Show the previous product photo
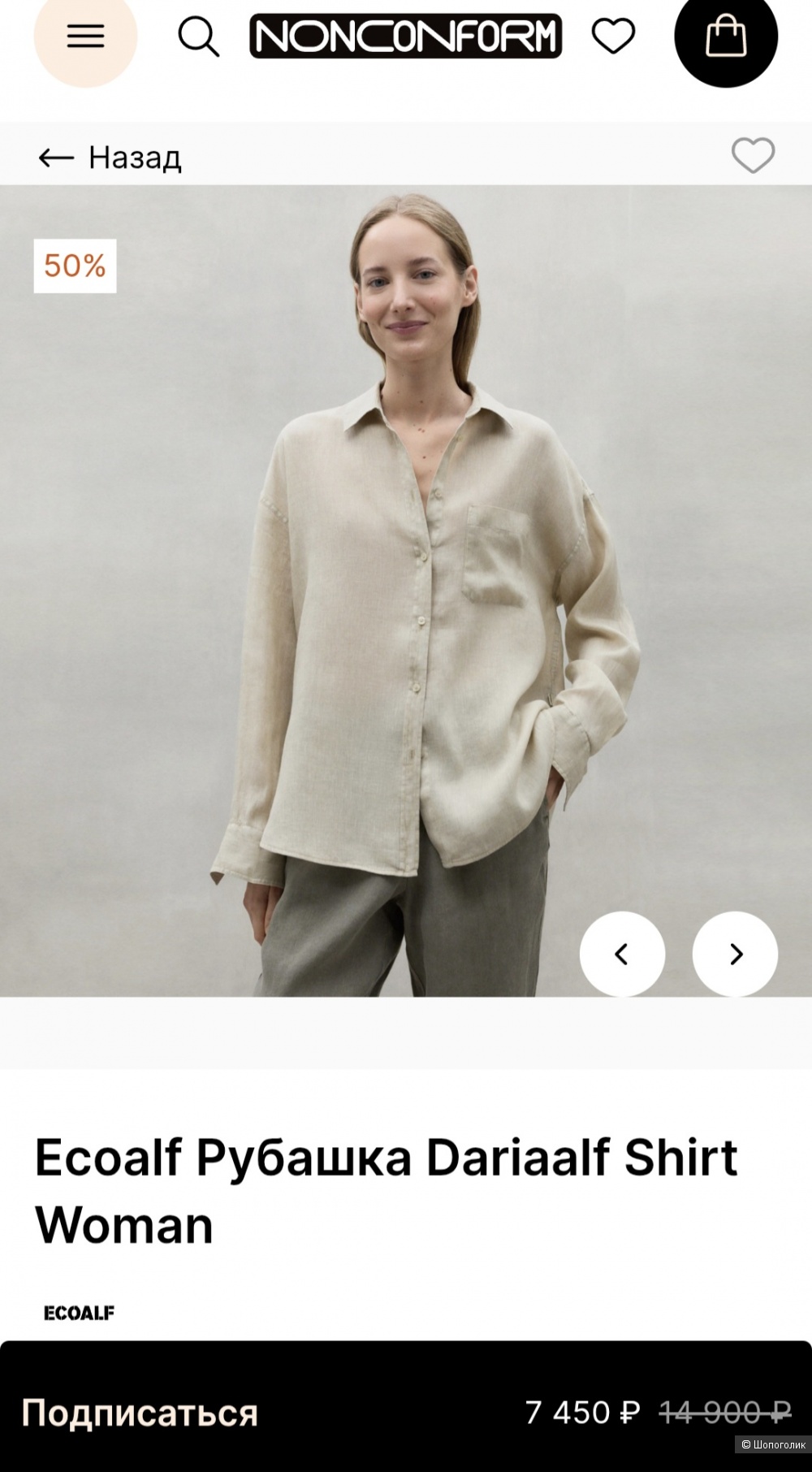Screen dimensions: 812x1472 click(622, 954)
